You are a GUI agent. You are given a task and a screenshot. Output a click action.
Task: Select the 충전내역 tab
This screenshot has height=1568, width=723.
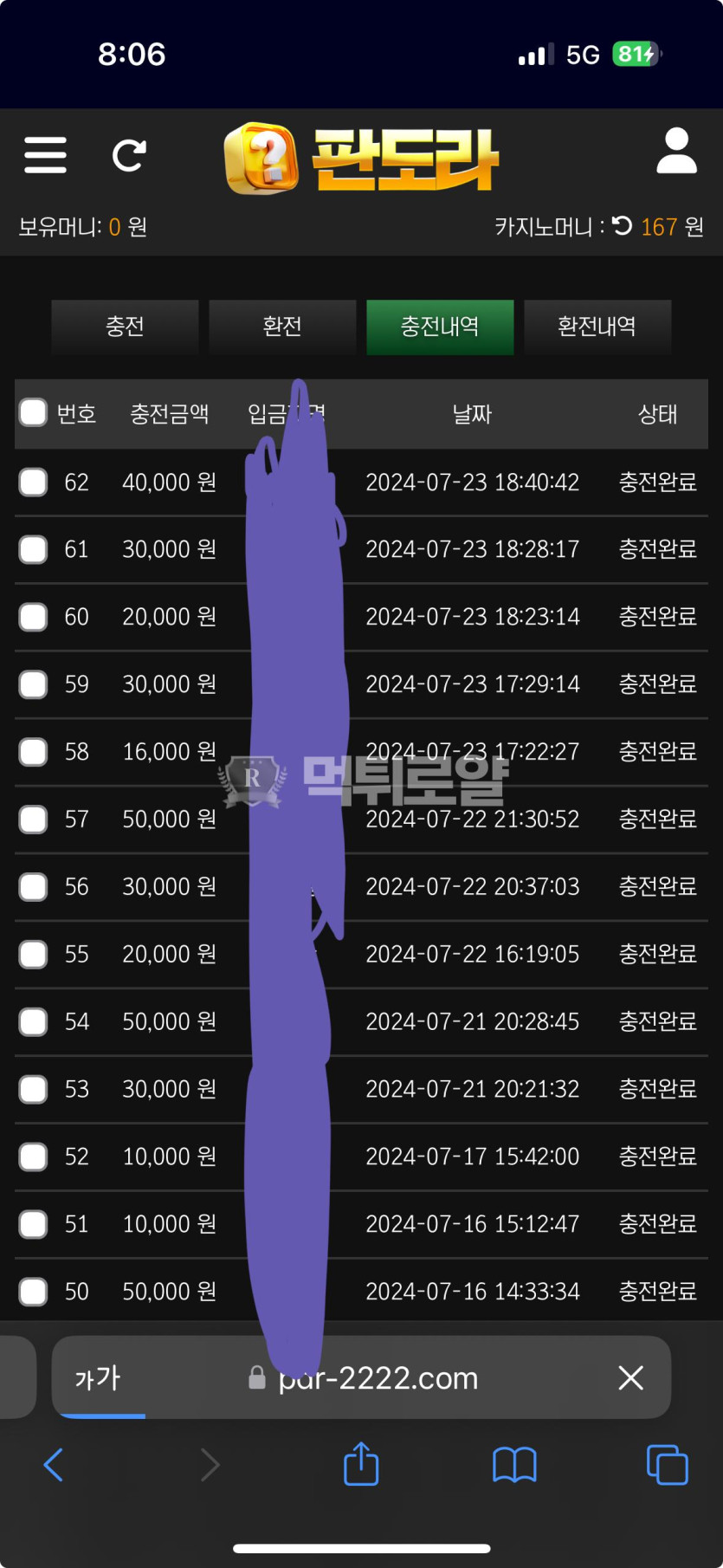(440, 327)
